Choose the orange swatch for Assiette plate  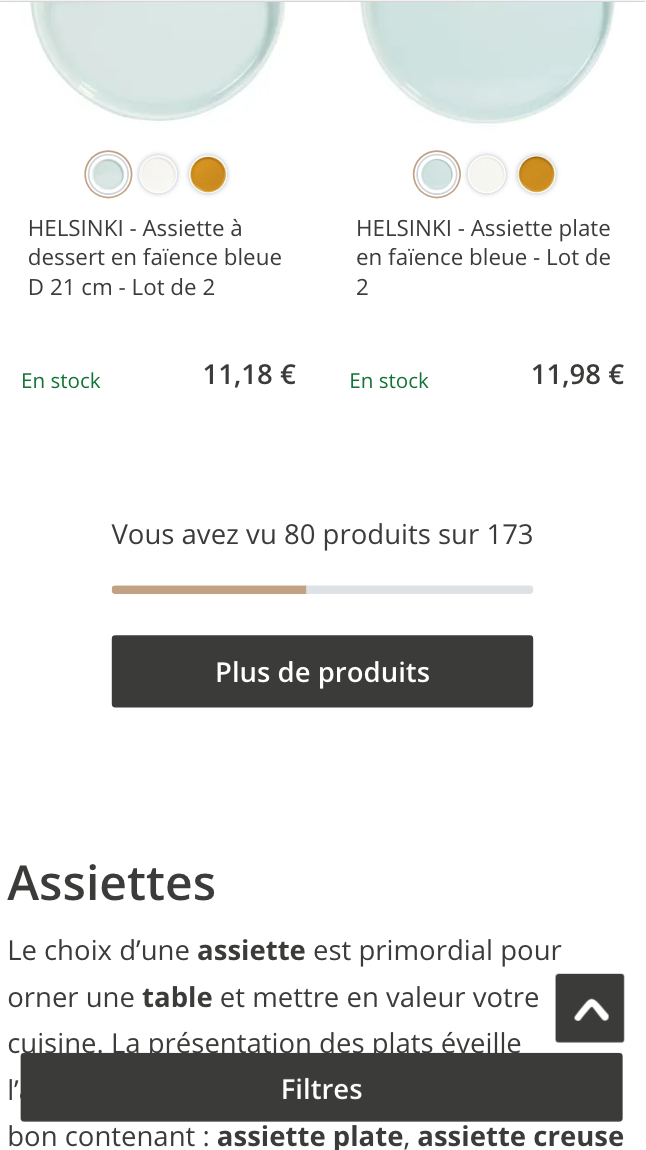coord(536,175)
